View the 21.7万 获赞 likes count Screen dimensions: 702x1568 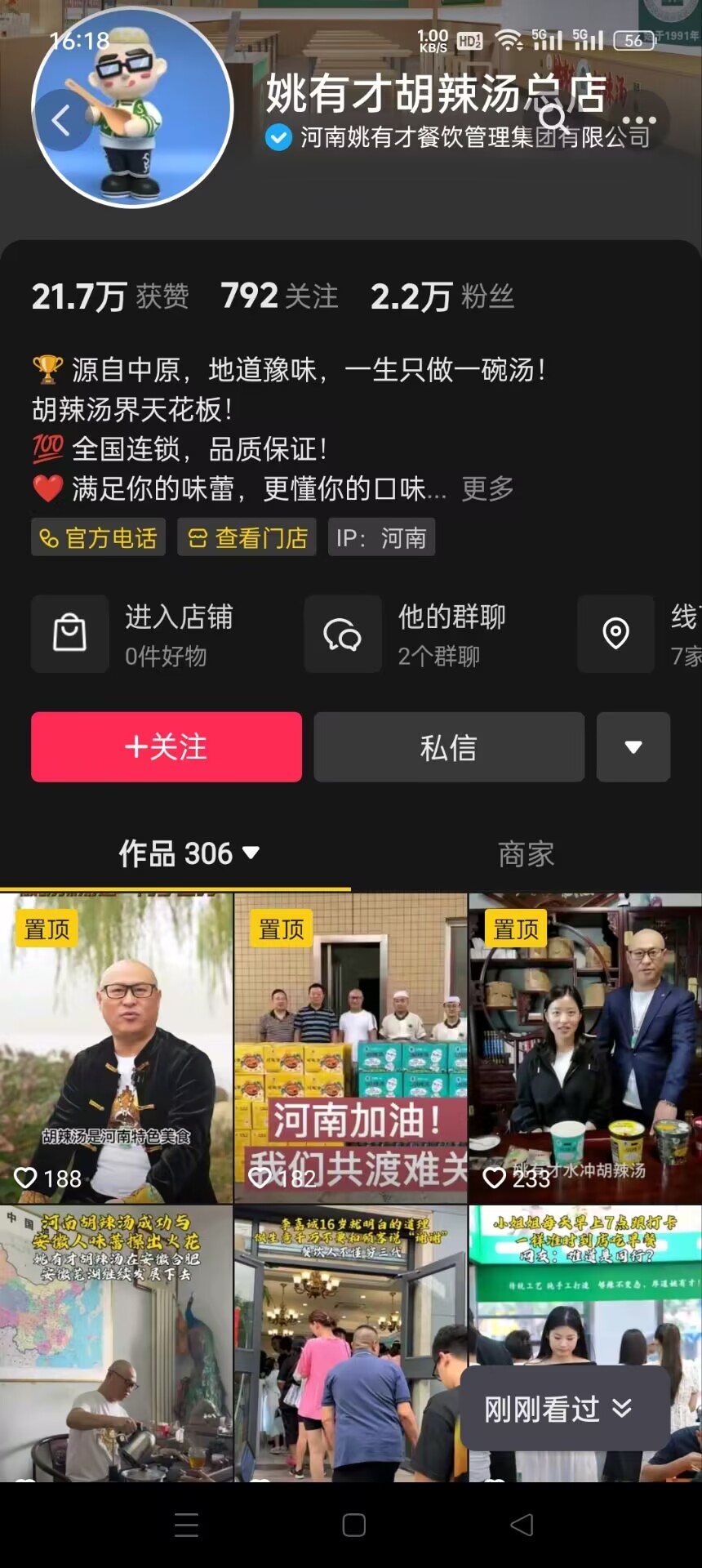click(x=110, y=296)
